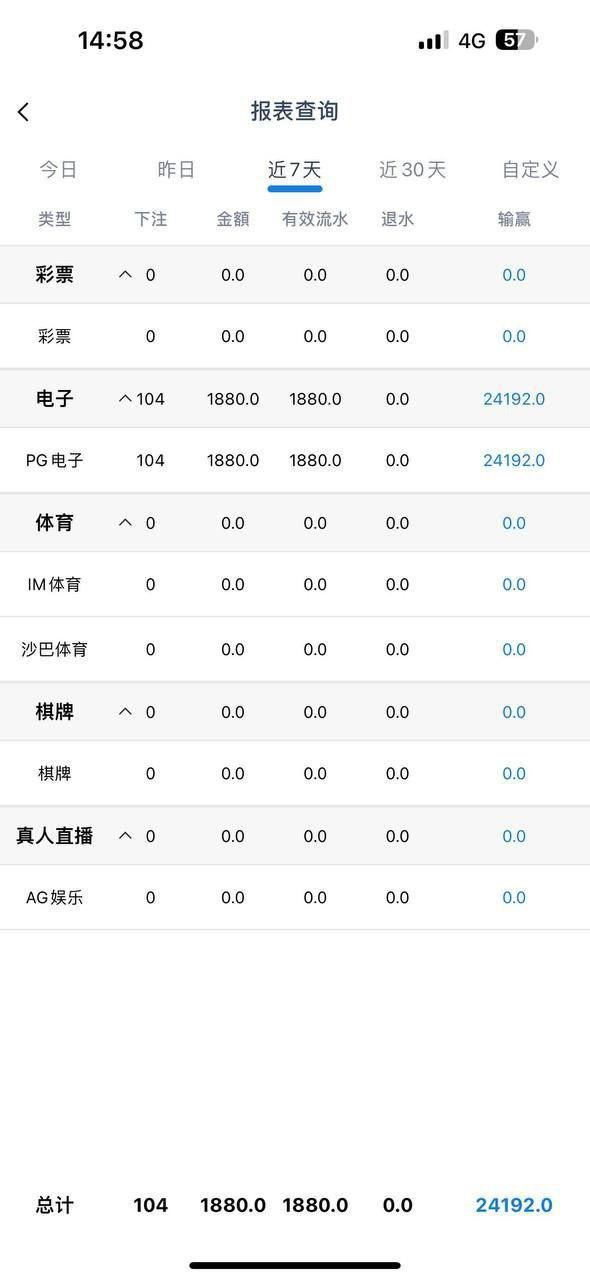Collapse the 真人直播 category section

(x=125, y=835)
